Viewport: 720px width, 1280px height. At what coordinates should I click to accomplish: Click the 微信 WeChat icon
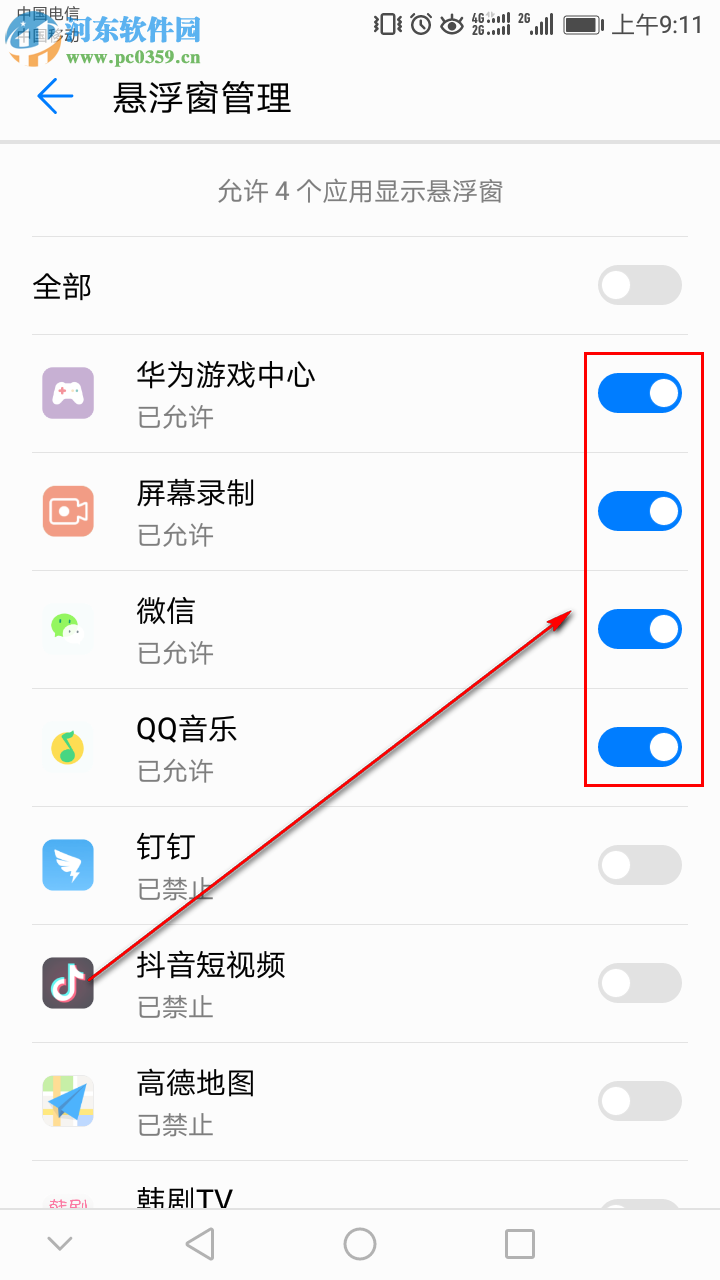point(66,629)
